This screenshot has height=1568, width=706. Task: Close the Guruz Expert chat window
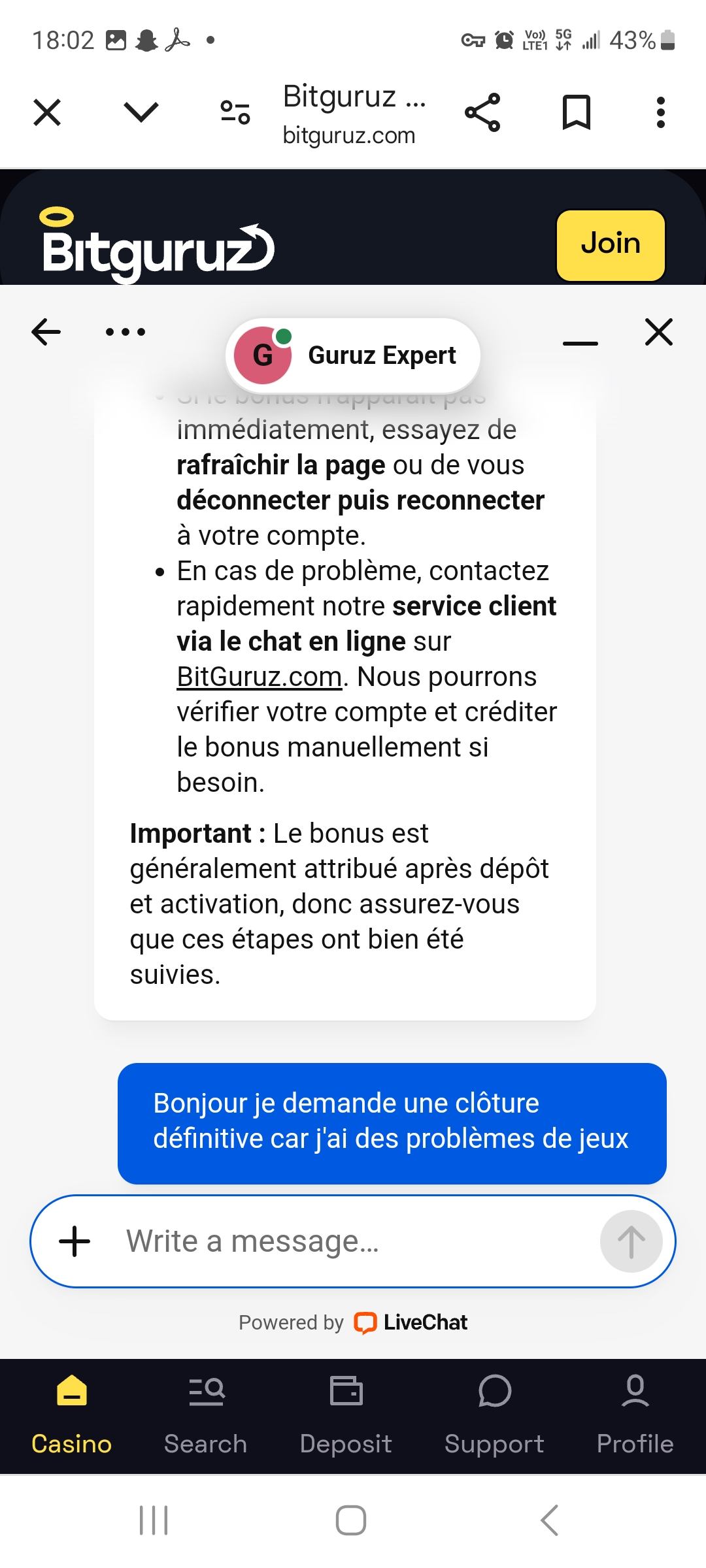pos(658,332)
